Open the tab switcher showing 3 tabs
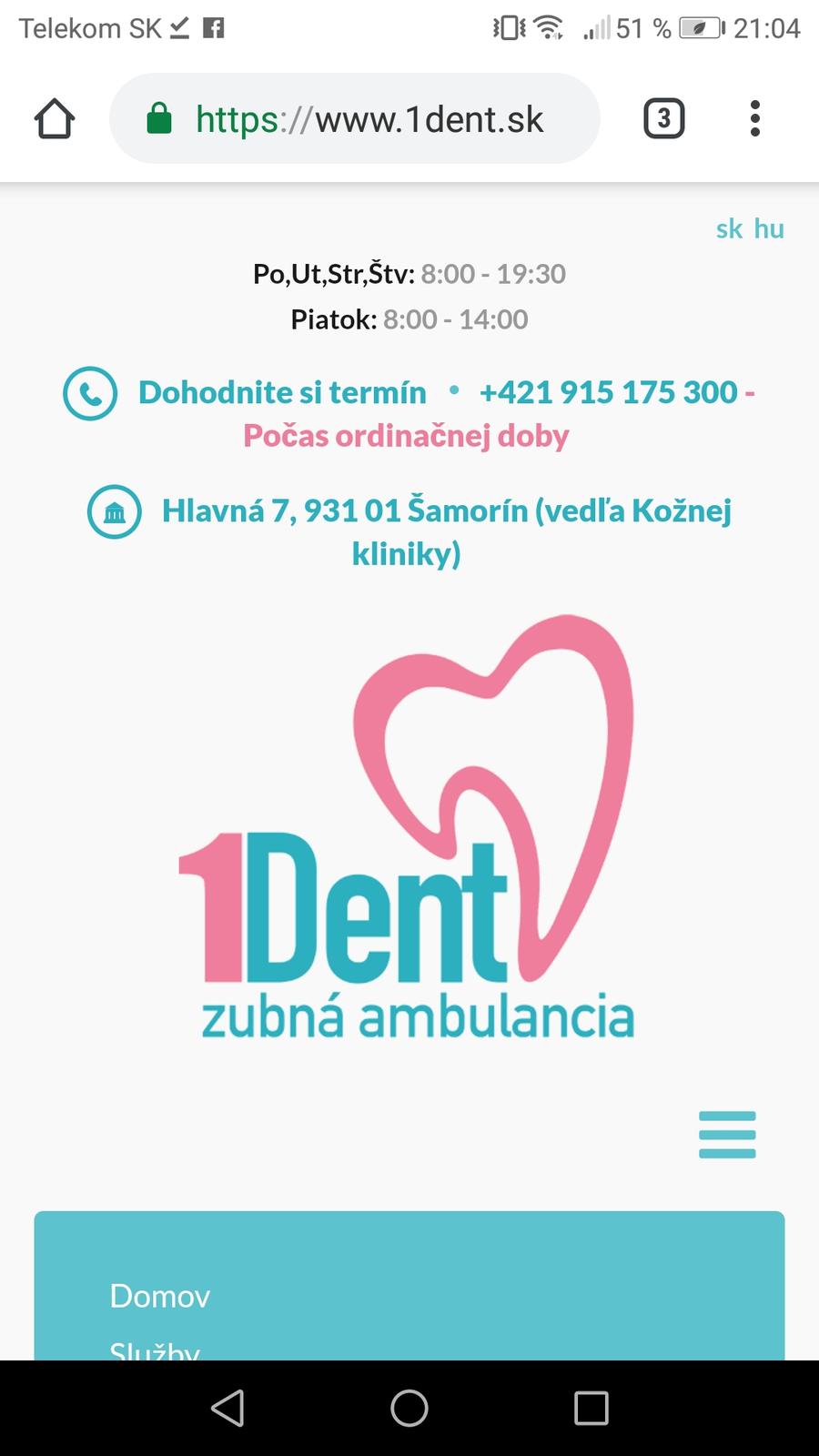The image size is (819, 1456). (663, 119)
